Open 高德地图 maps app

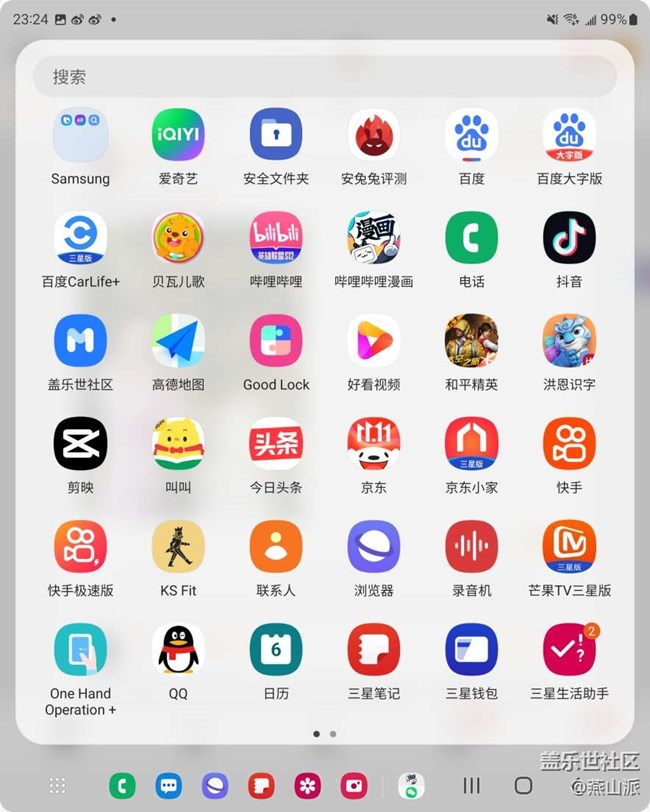coord(178,341)
